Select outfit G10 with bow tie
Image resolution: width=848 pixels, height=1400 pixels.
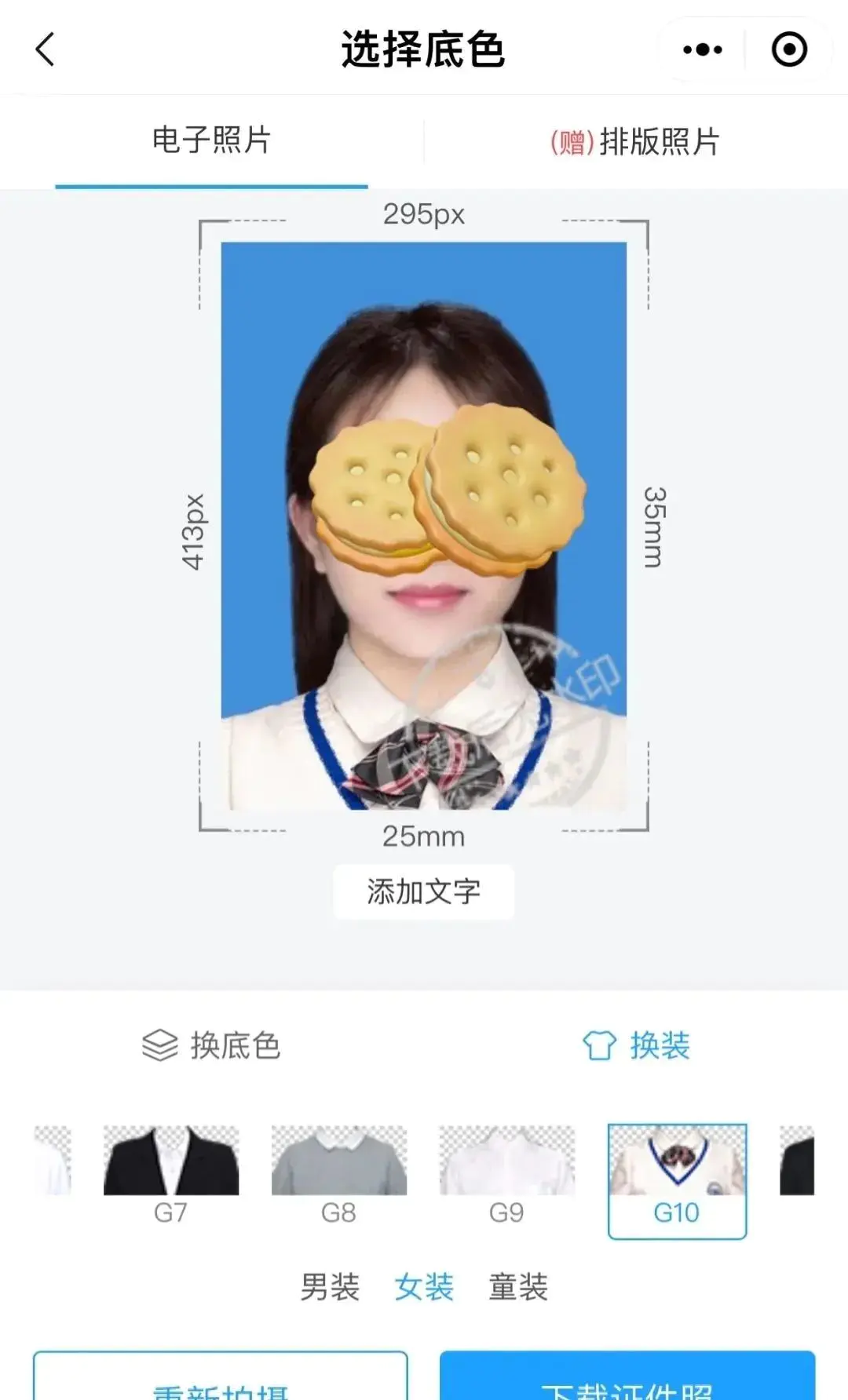click(677, 1179)
